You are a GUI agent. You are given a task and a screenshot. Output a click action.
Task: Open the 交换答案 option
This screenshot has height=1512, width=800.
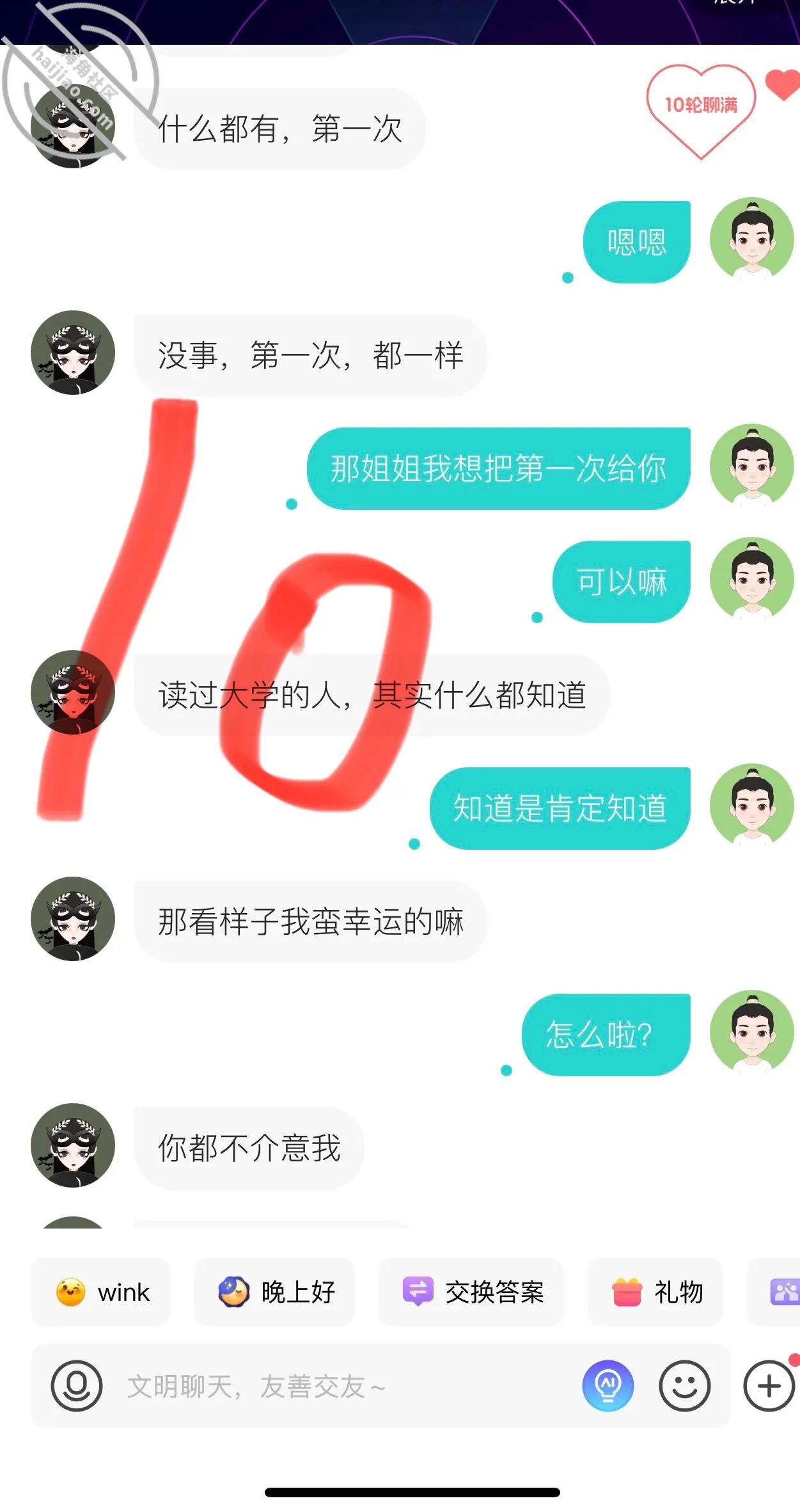point(471,1292)
